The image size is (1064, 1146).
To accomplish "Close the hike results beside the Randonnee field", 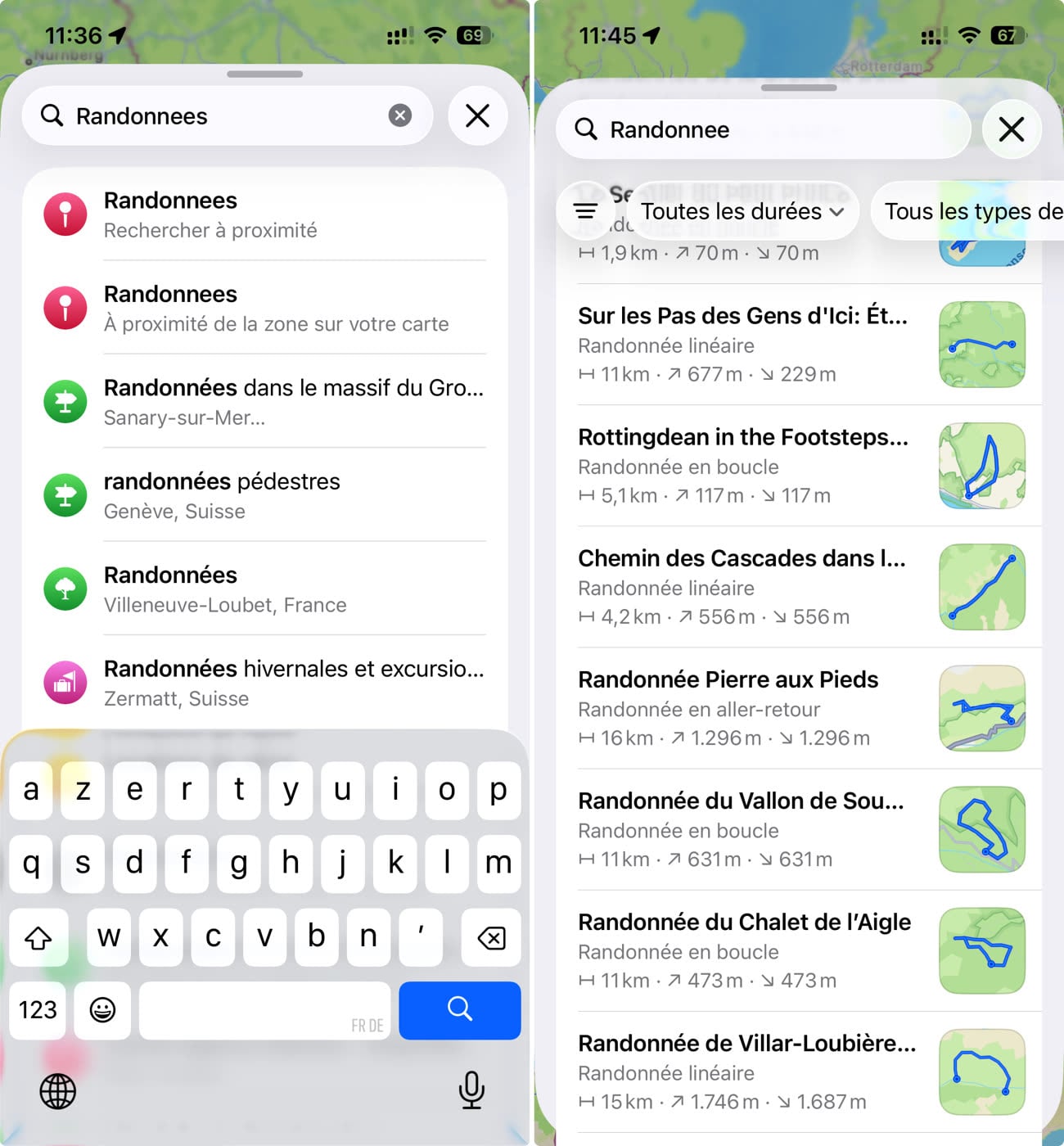I will point(1011,129).
